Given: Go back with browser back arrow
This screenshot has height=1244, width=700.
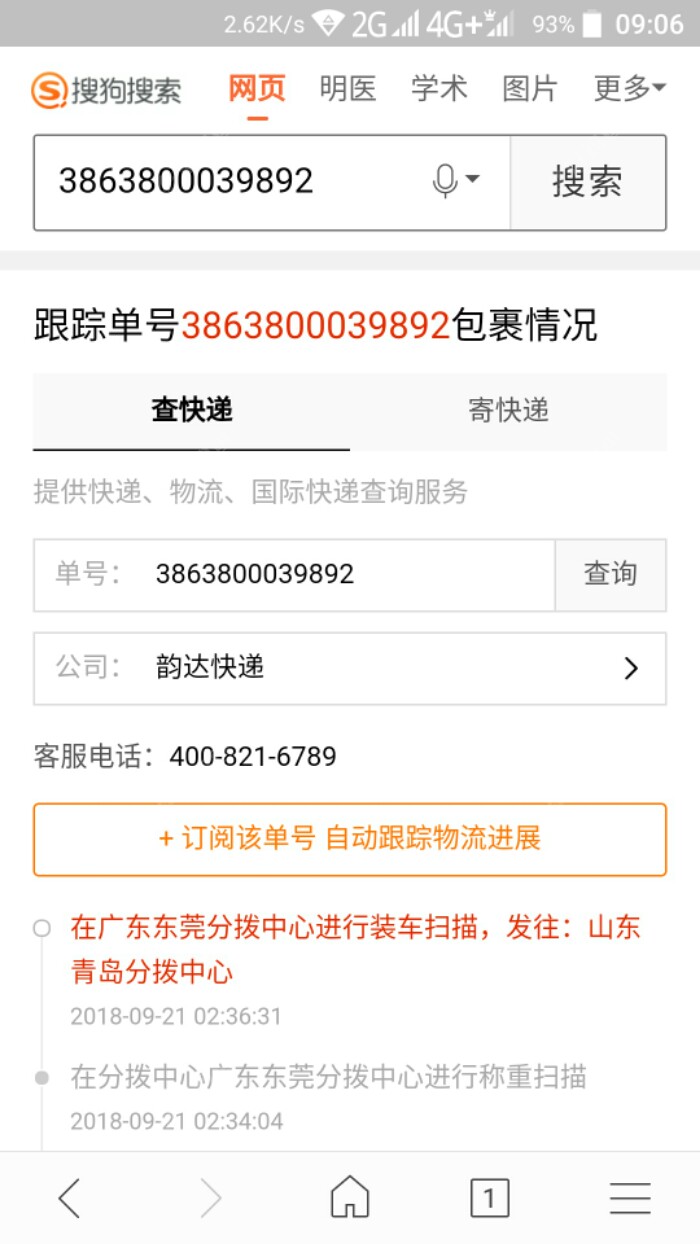Looking at the screenshot, I should (x=69, y=1197).
